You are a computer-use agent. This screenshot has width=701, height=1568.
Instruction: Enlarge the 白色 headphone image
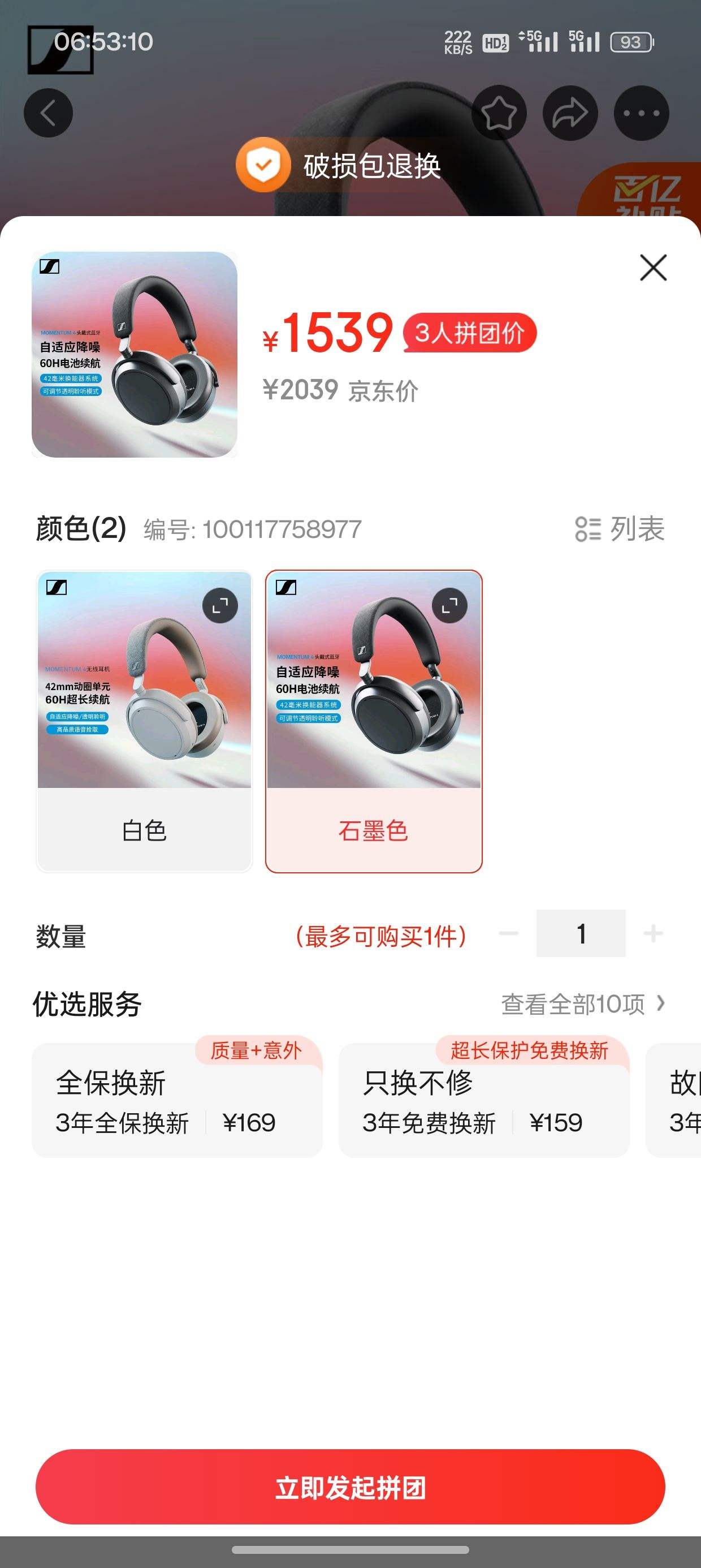coord(220,606)
